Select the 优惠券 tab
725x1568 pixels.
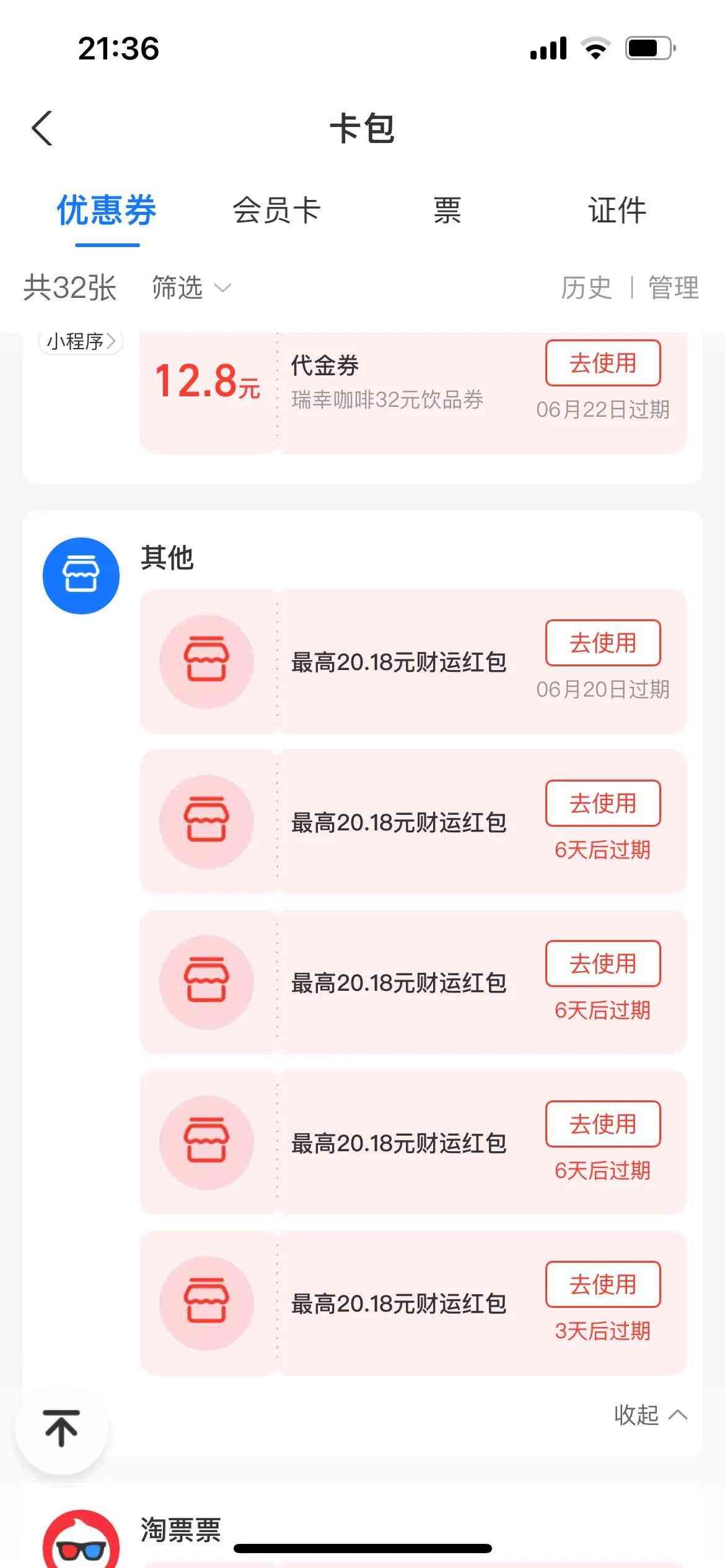107,211
